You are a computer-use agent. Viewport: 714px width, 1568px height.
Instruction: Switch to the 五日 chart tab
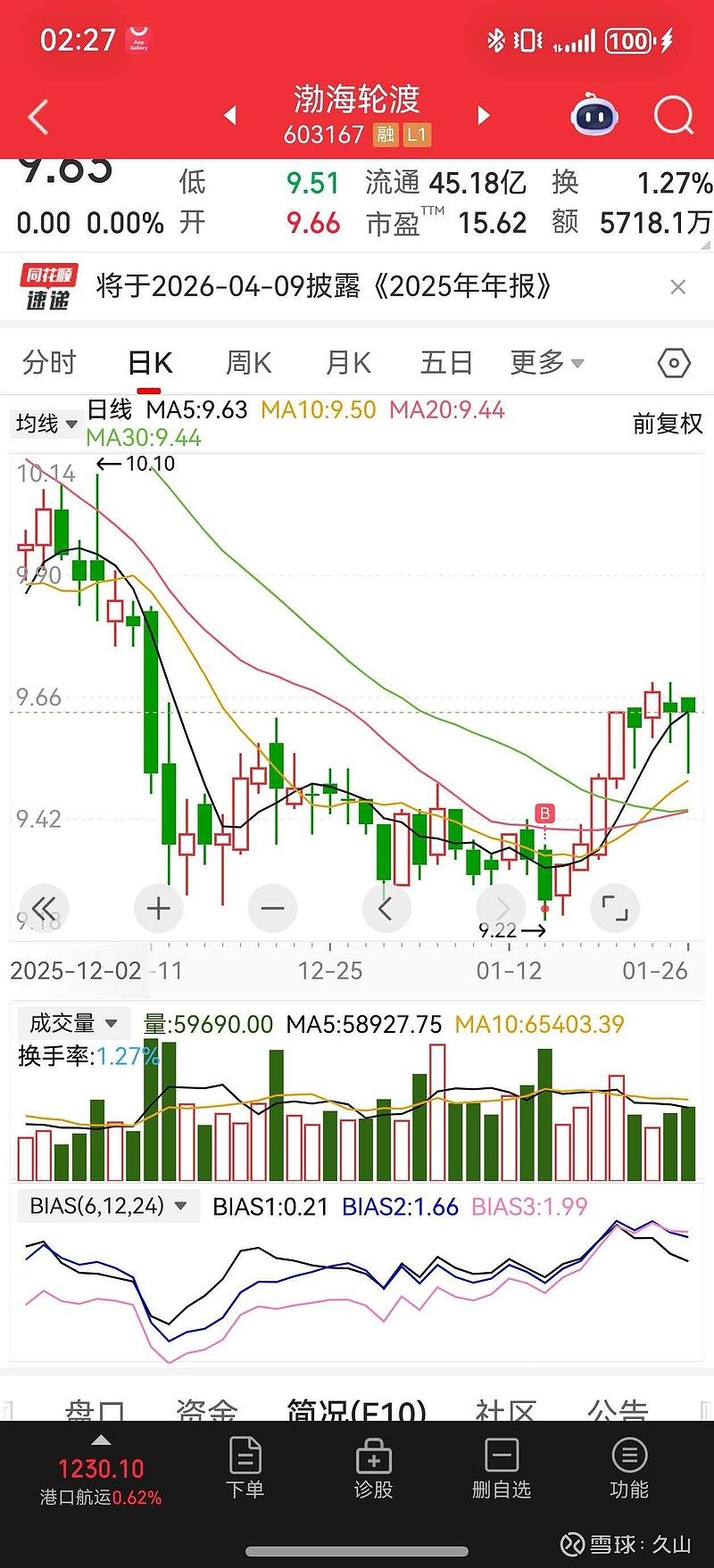click(x=445, y=363)
